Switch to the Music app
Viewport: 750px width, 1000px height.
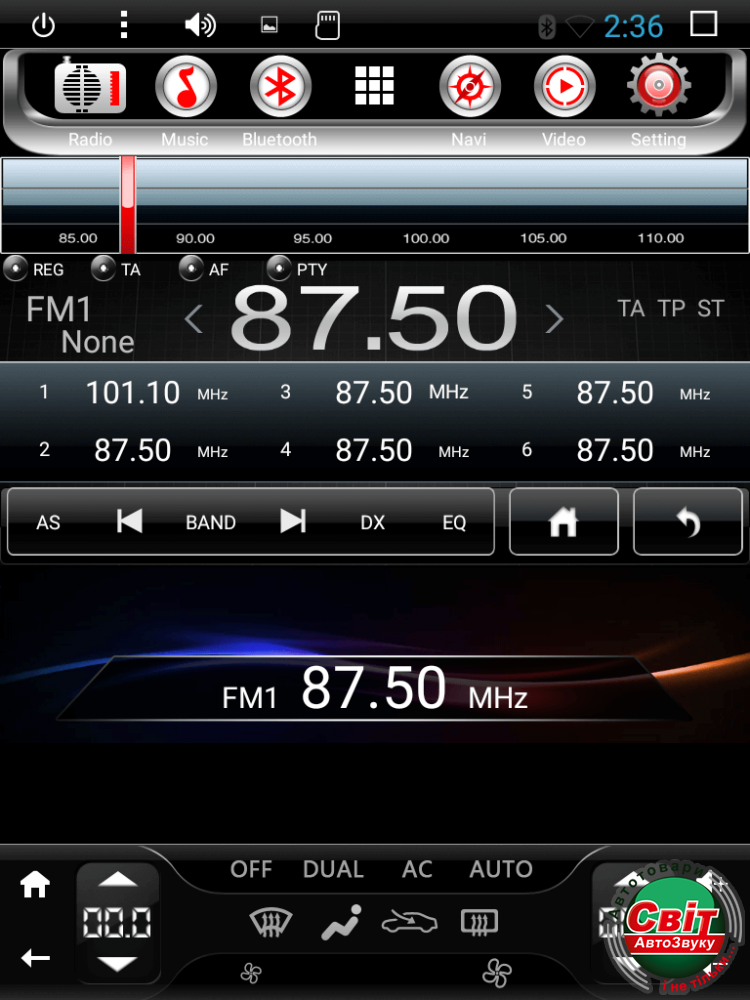pyautogui.click(x=185, y=89)
